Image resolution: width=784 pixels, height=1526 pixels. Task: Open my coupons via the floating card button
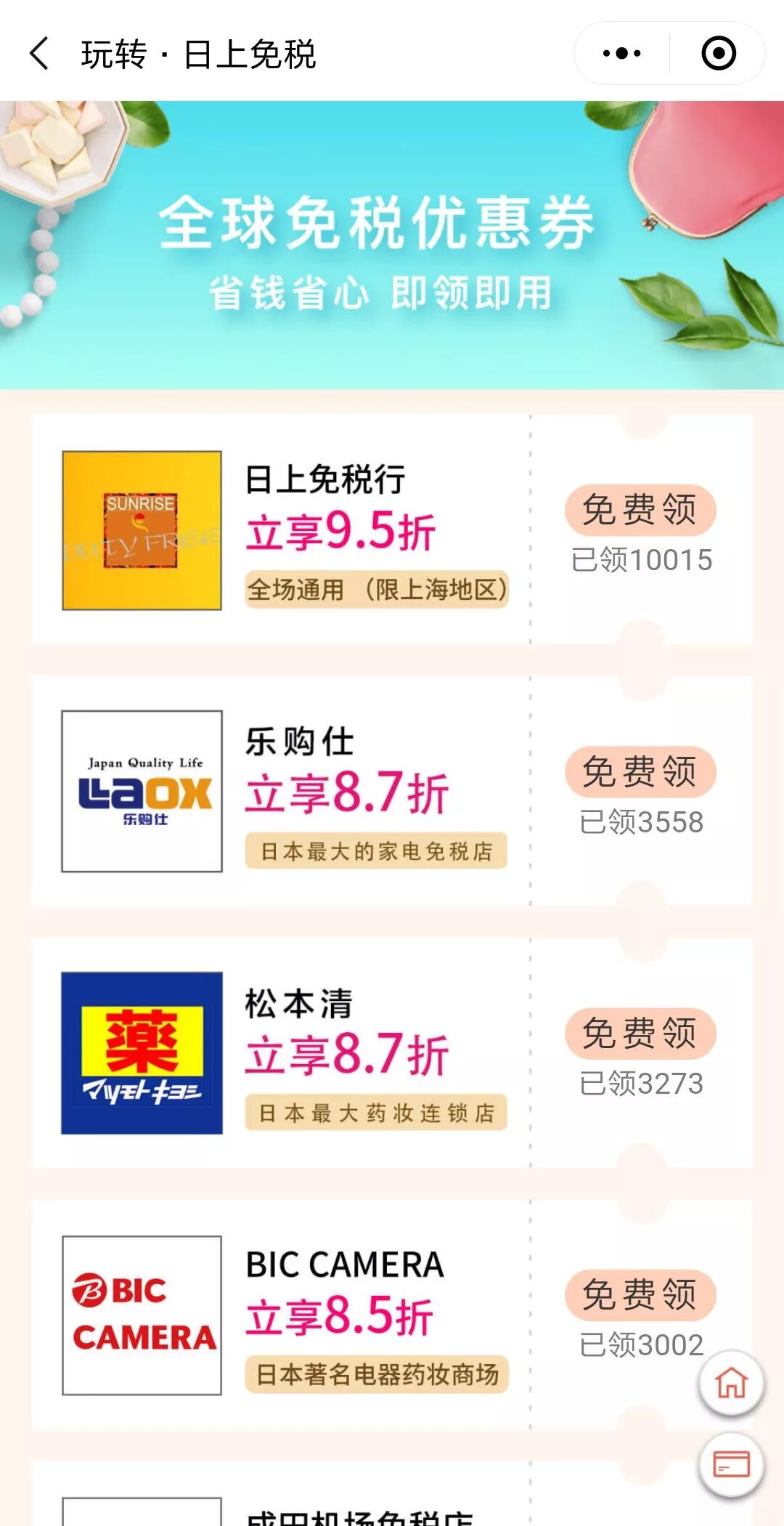click(731, 1464)
